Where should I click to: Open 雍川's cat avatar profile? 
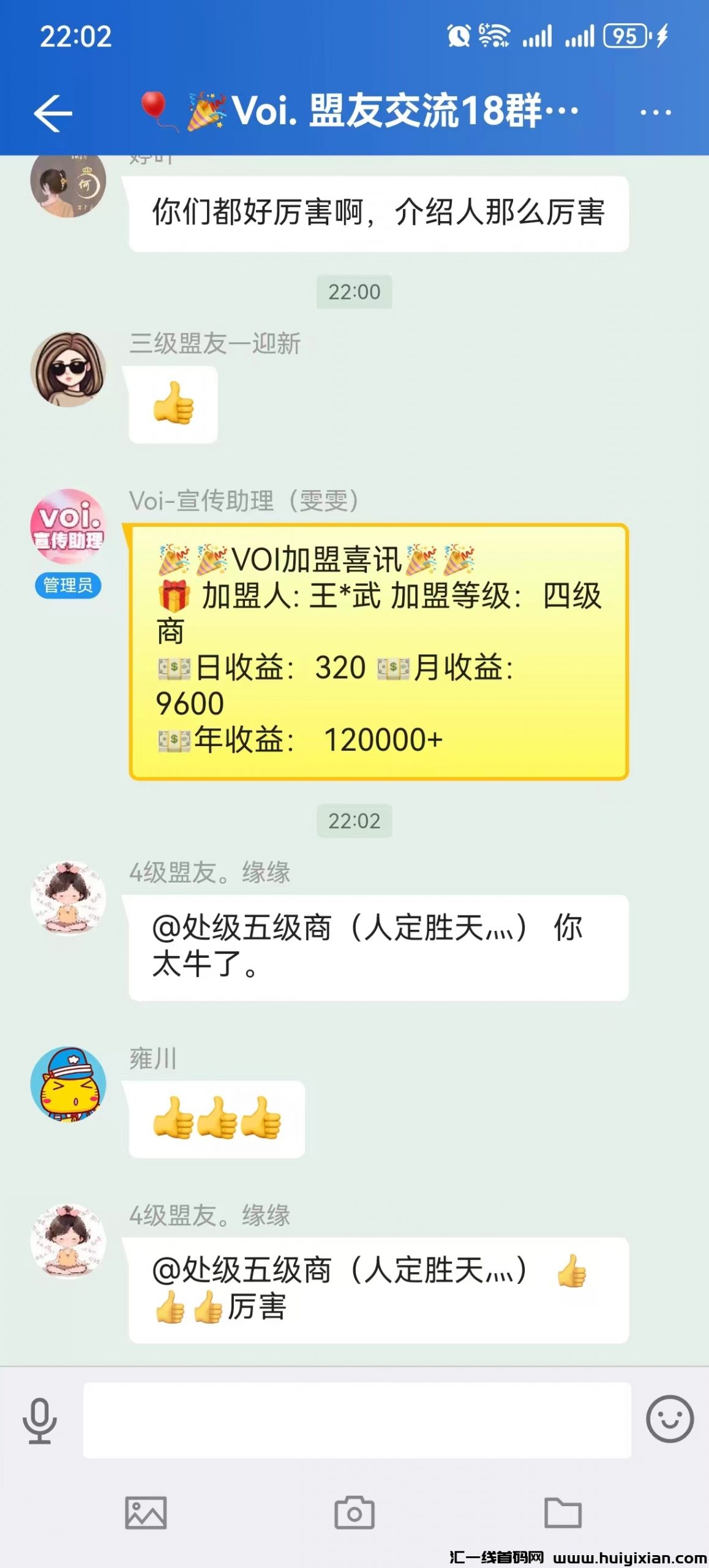point(68,1084)
